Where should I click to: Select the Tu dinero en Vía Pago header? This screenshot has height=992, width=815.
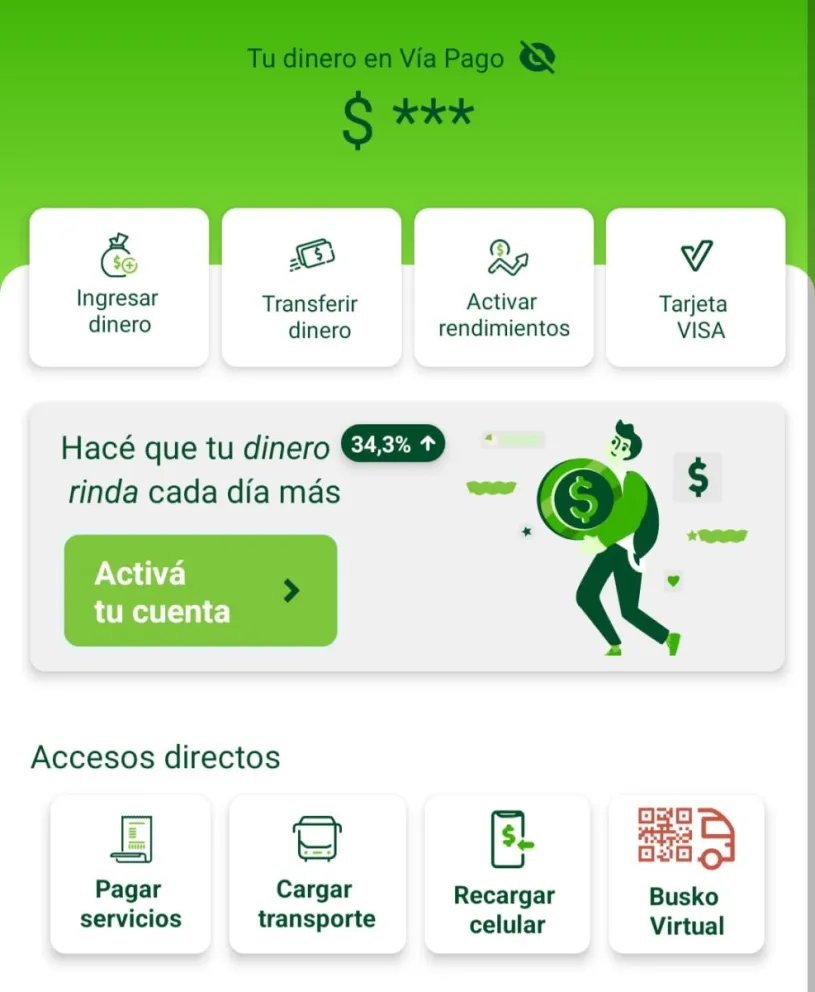tap(375, 58)
